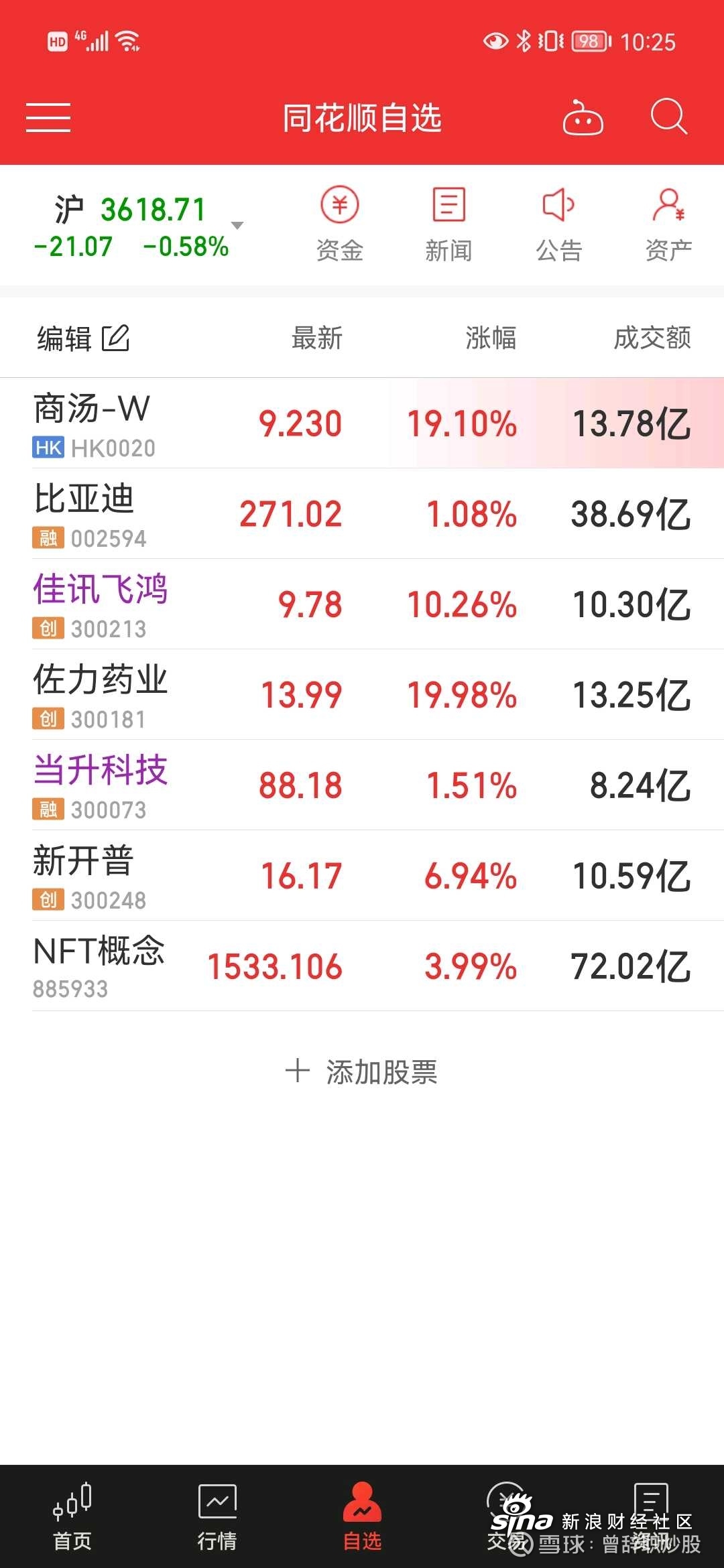The width and height of the screenshot is (724, 1568).
Task: Open the 当升科技 stock row
Action: (362, 785)
